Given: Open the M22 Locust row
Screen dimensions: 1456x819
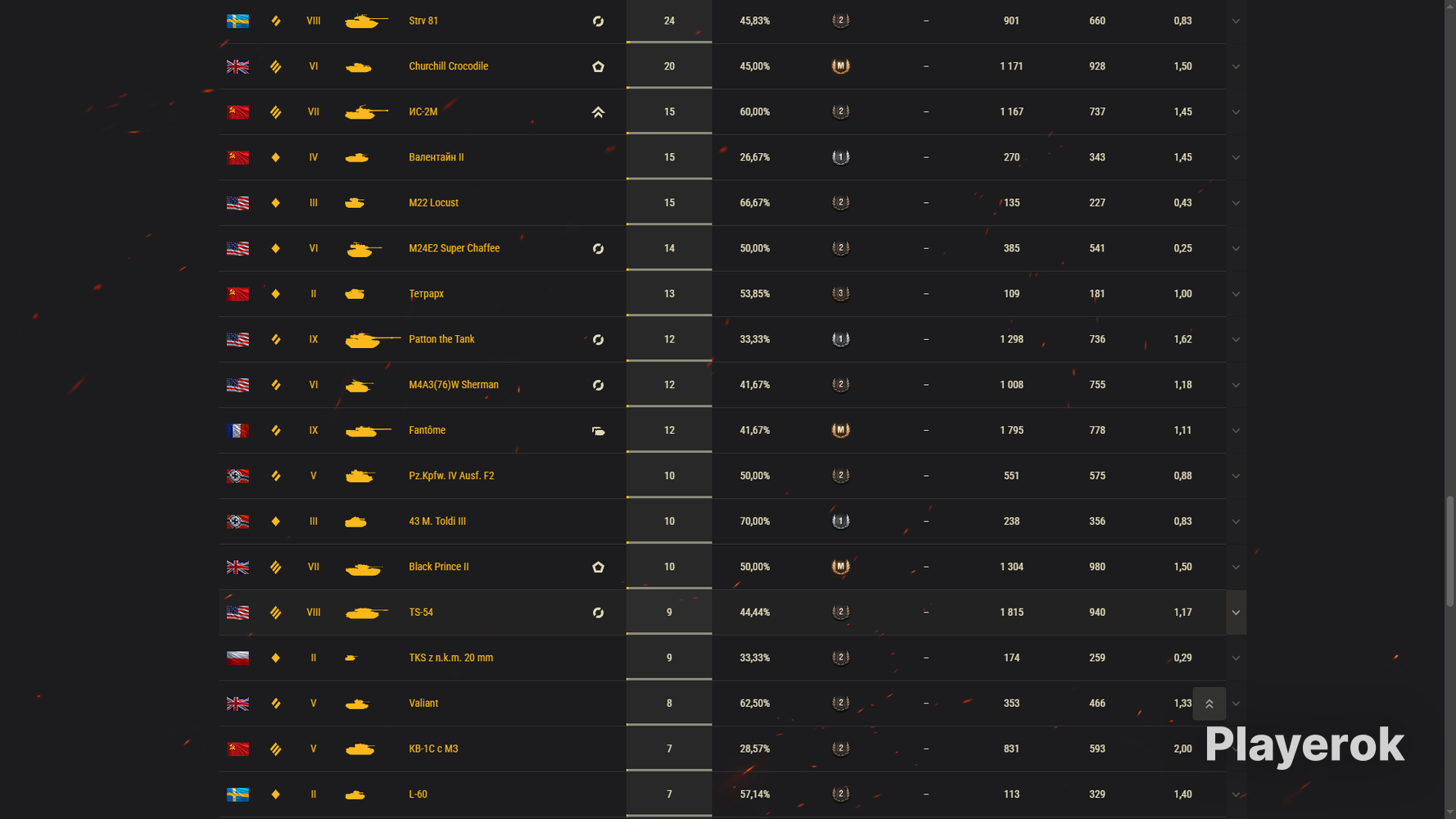Looking at the screenshot, I should (732, 203).
